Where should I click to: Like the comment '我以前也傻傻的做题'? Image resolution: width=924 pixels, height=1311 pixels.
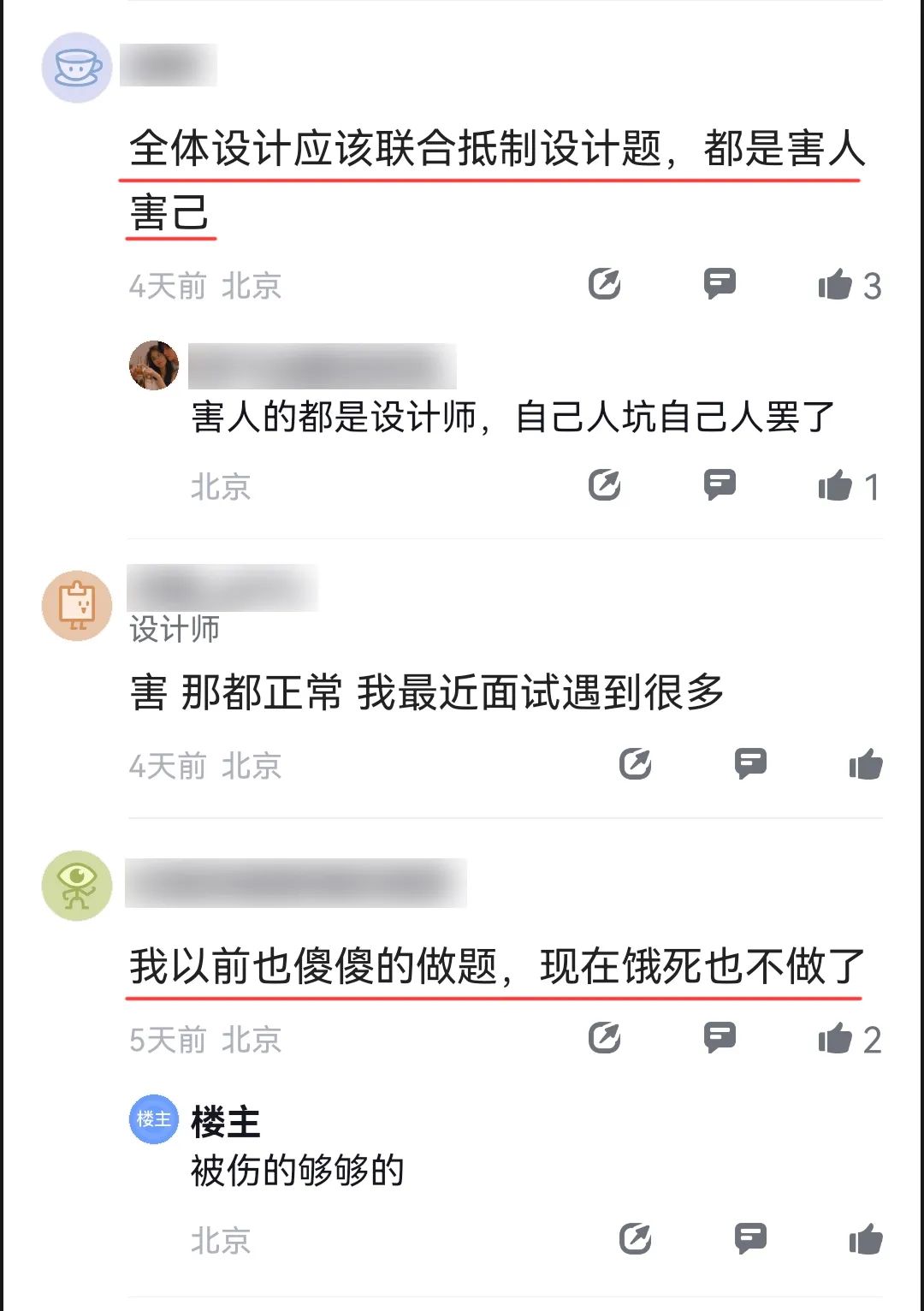(836, 1039)
